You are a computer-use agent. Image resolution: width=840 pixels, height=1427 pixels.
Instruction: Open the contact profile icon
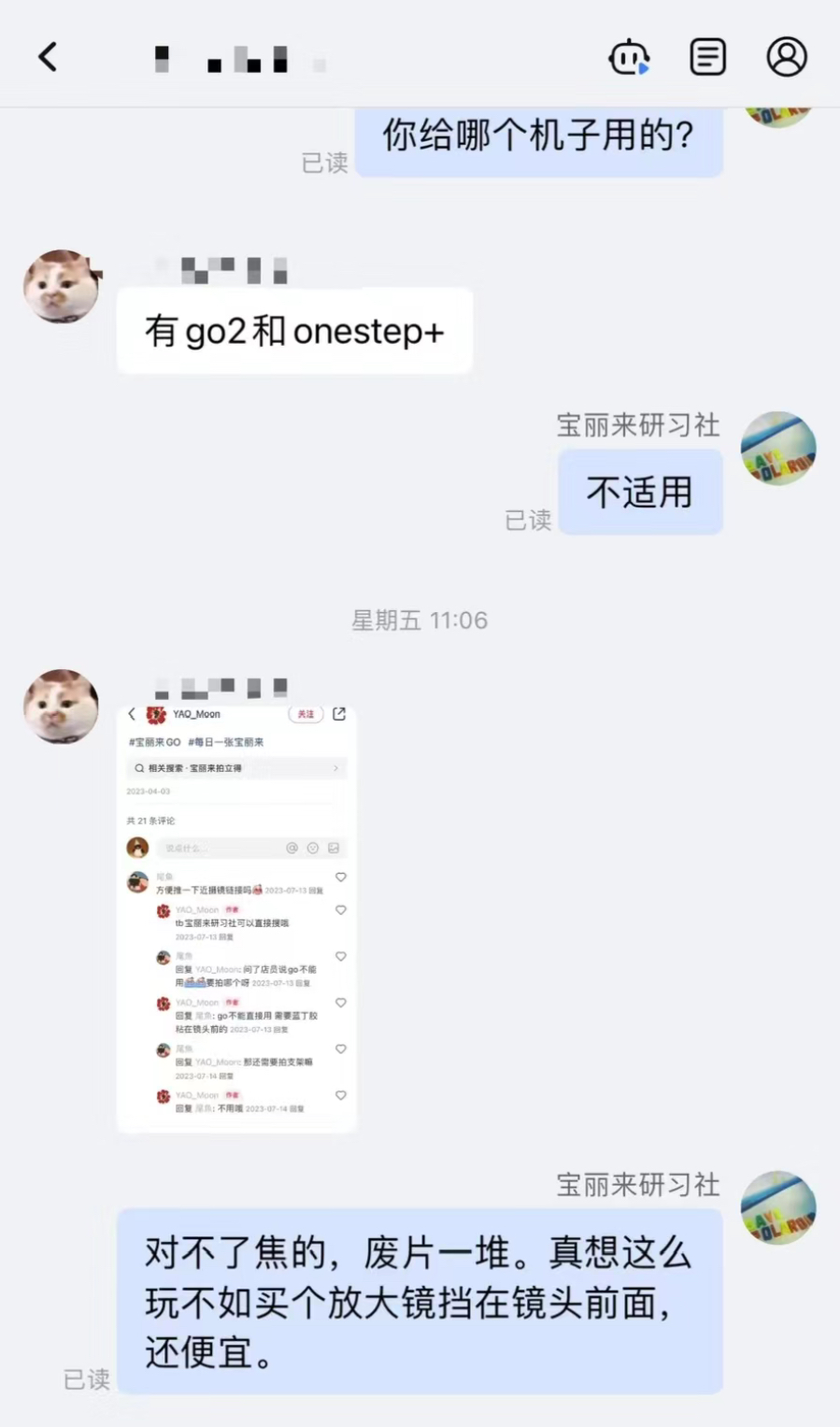787,57
